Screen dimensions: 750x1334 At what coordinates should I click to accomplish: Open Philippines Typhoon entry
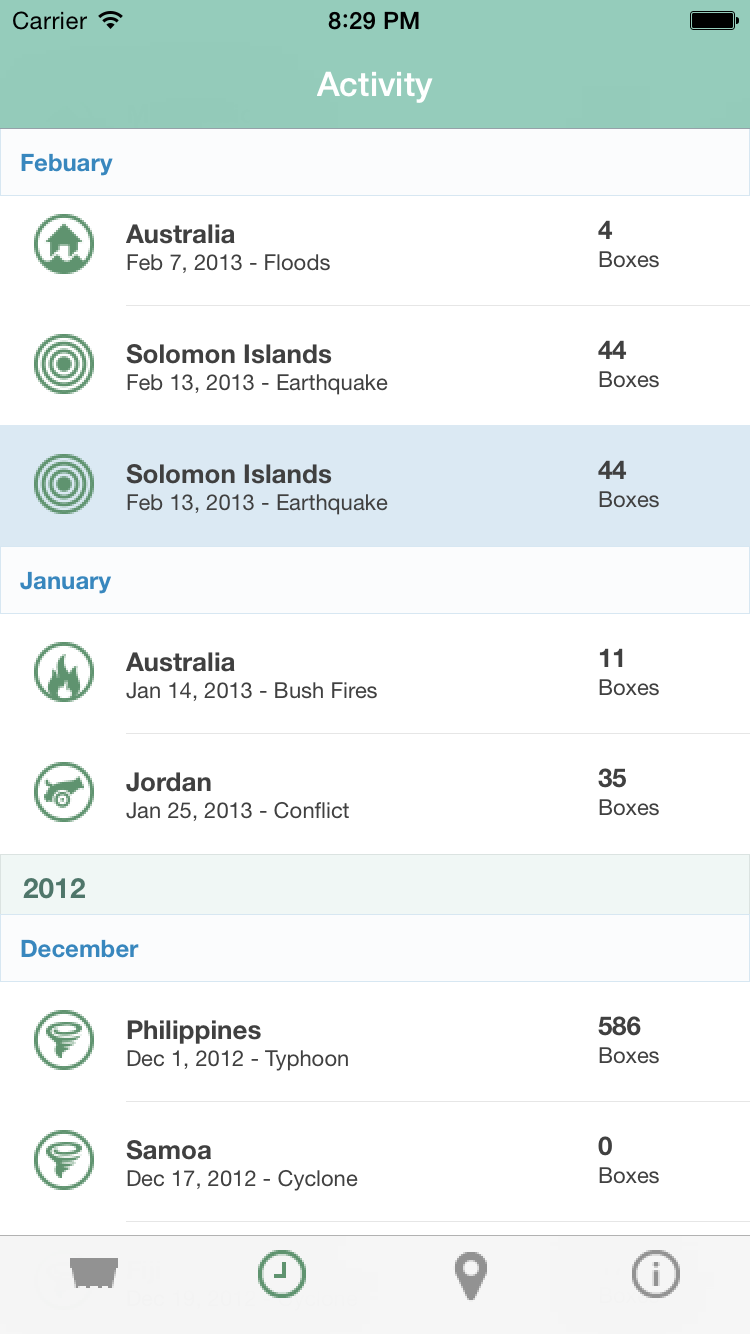[x=375, y=1042]
